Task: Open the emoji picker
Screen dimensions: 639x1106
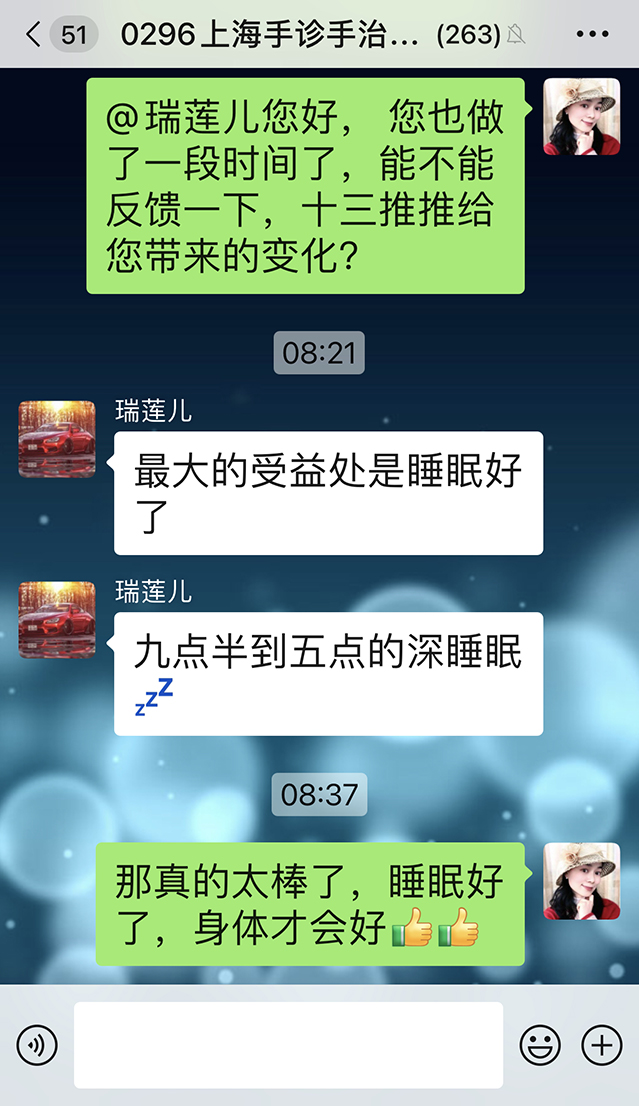Action: (539, 1045)
